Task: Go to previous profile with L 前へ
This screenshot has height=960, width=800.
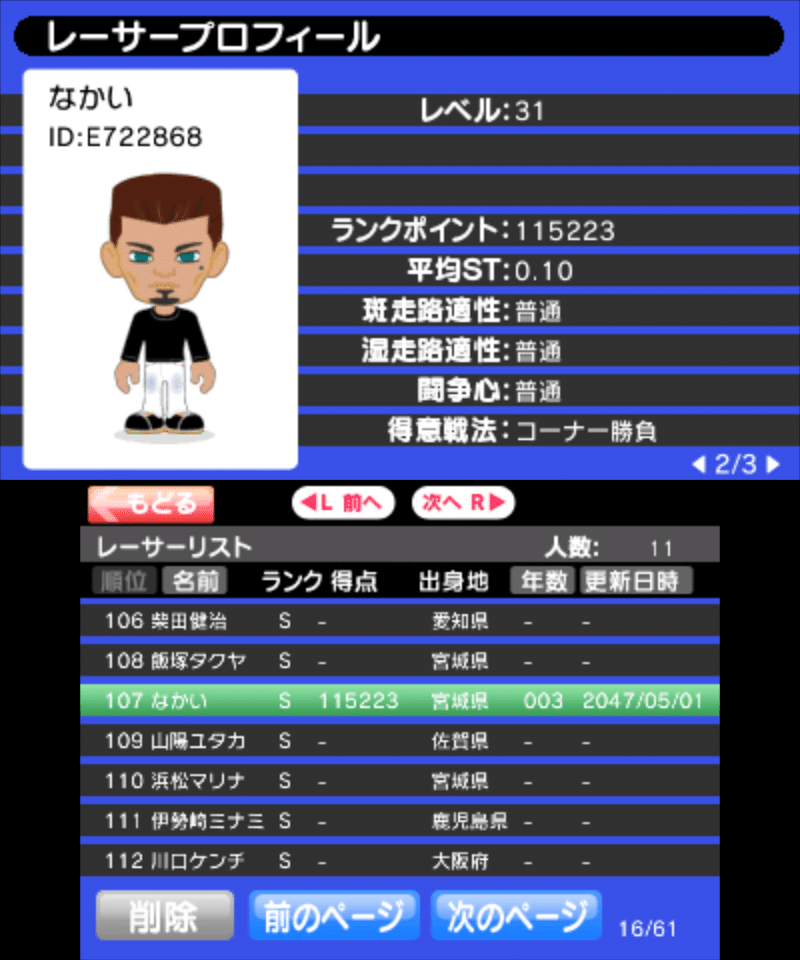Action: (x=343, y=504)
